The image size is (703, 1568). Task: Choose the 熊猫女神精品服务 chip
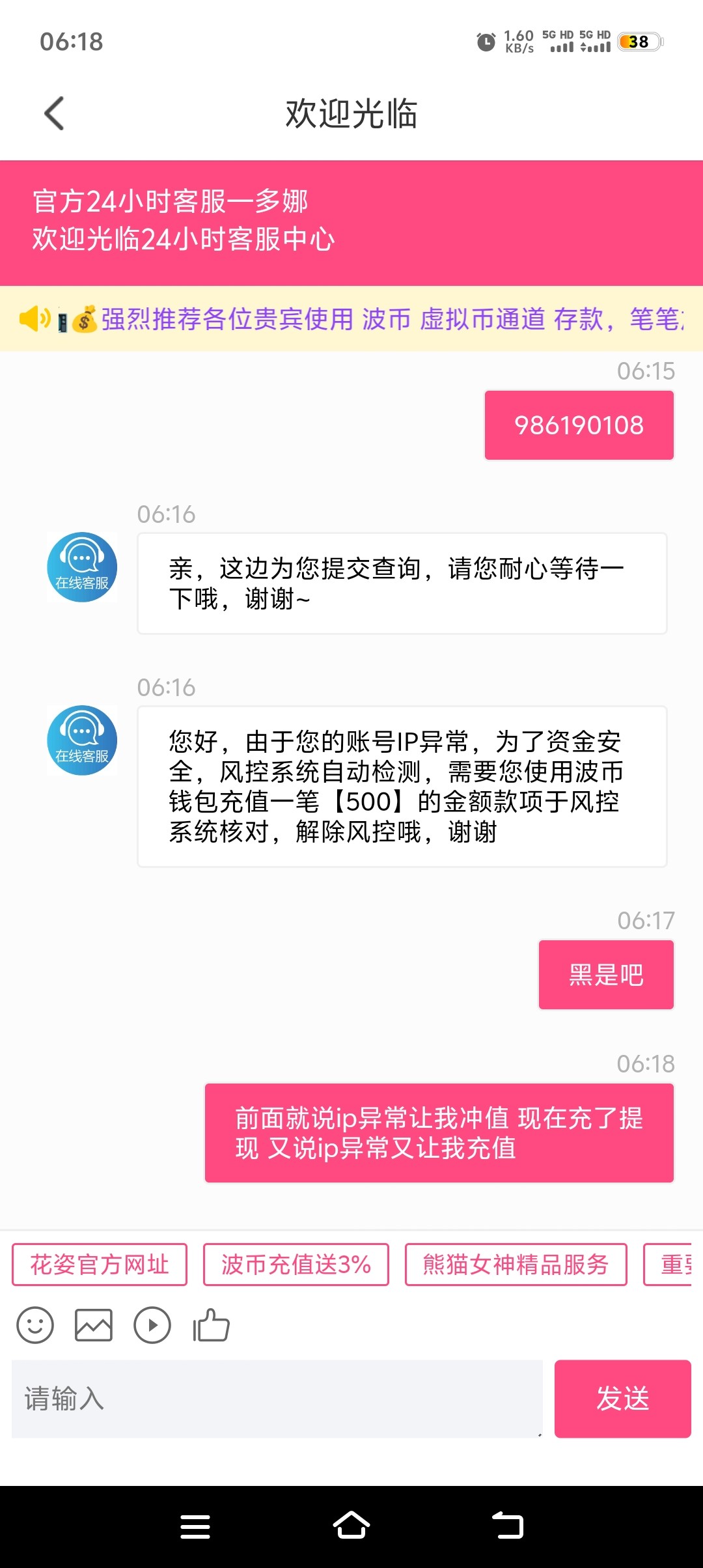point(516,1265)
